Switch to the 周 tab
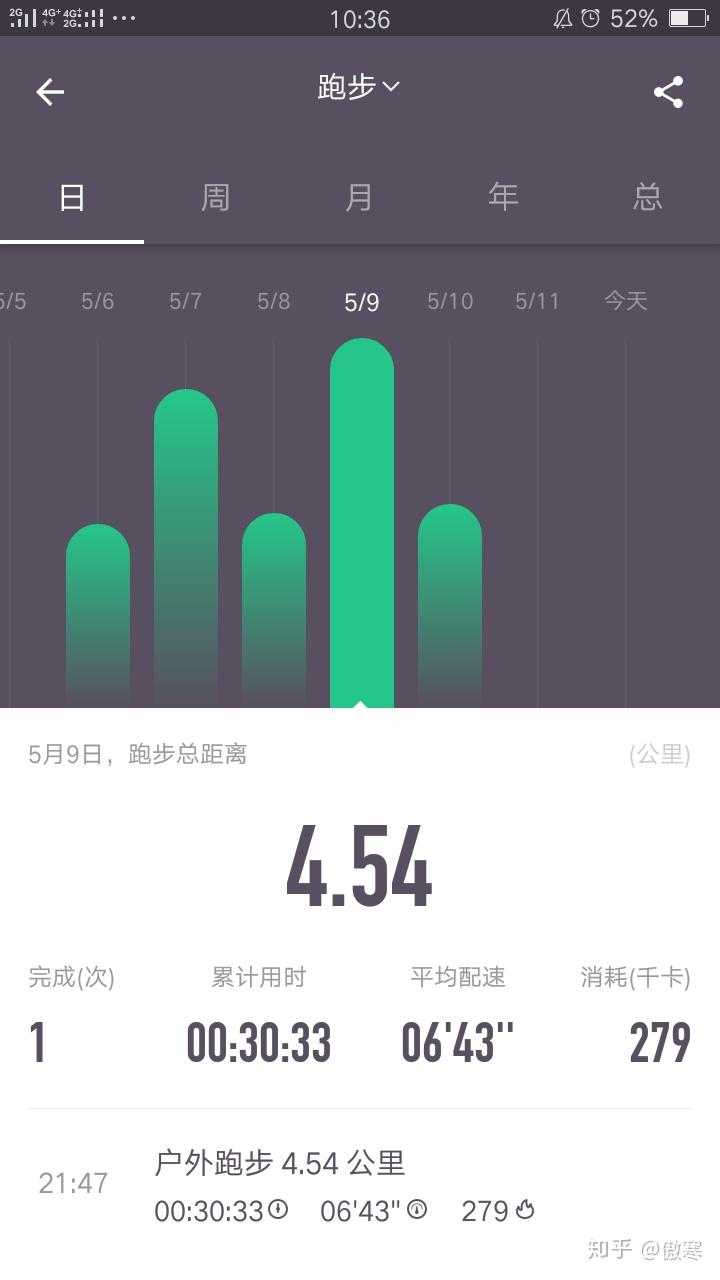Image resolution: width=720 pixels, height=1280 pixels. 216,197
